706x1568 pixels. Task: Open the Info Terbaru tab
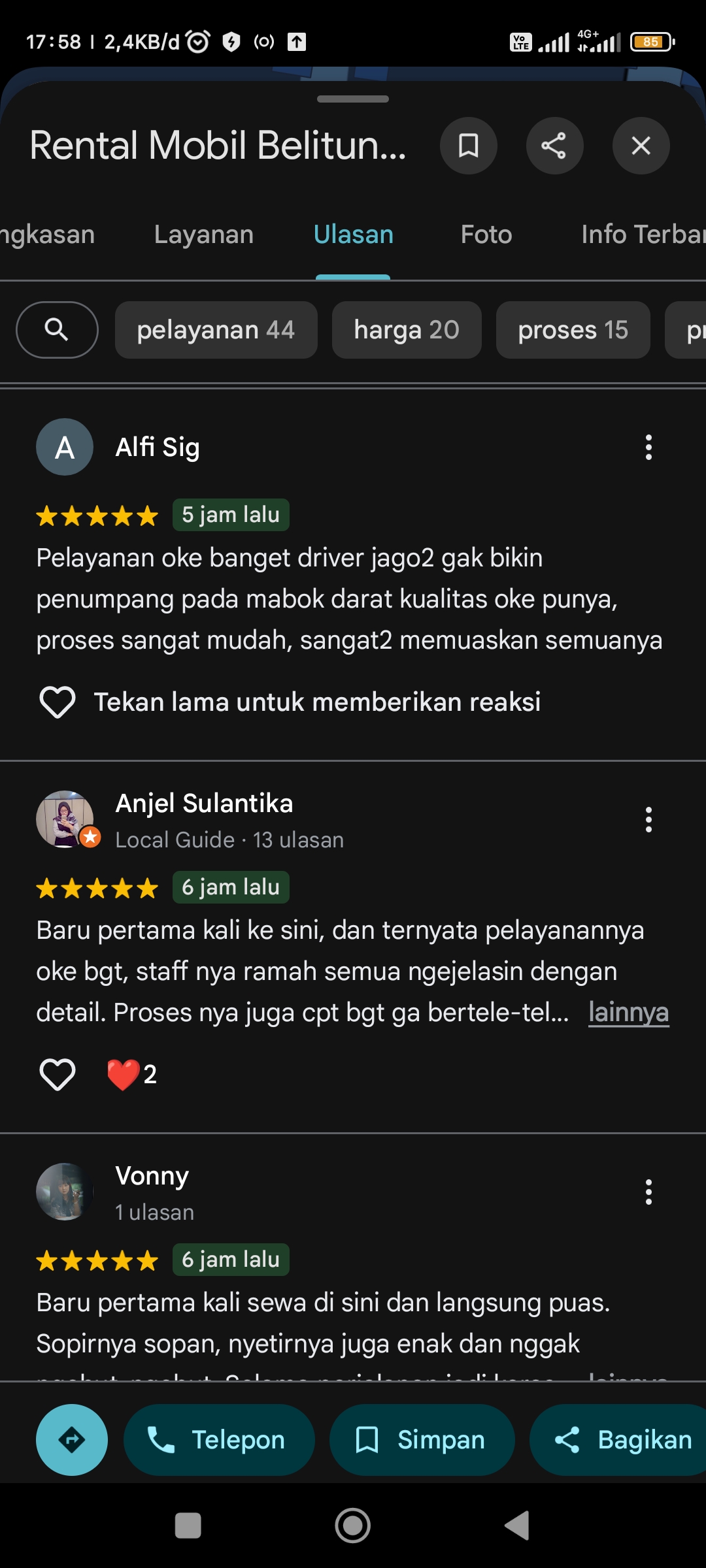pos(643,235)
